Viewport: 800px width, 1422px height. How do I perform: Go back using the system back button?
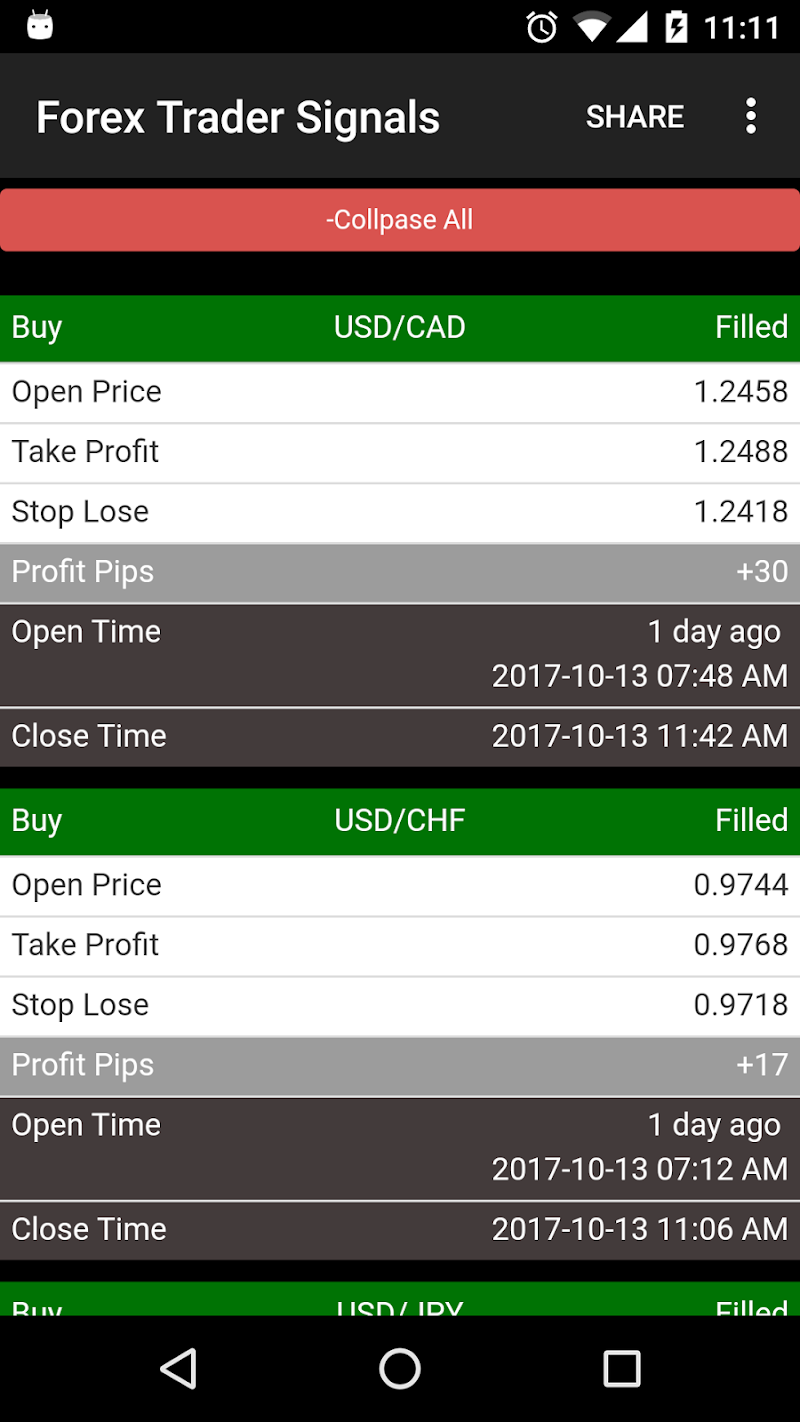point(179,1369)
